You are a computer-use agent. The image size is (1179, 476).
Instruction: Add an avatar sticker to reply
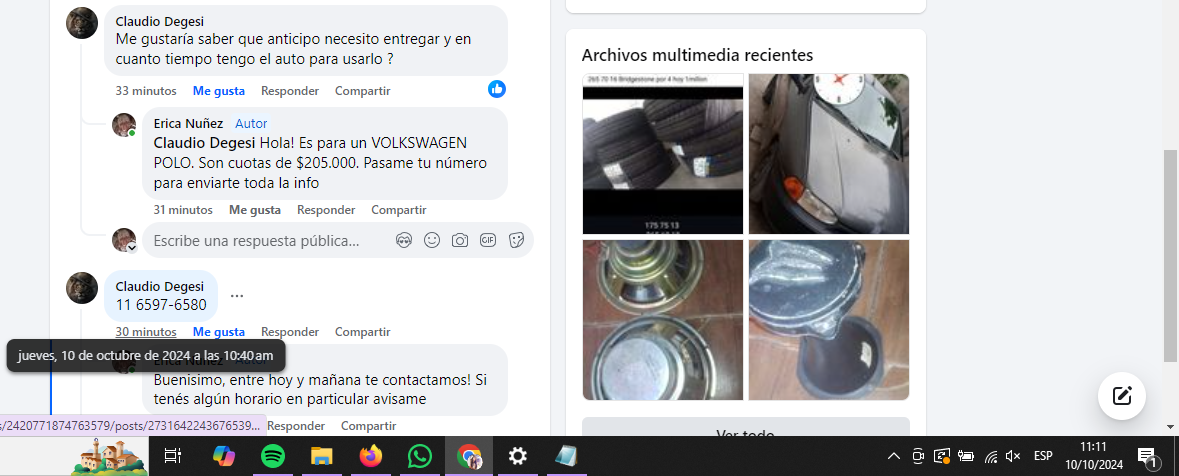click(404, 240)
